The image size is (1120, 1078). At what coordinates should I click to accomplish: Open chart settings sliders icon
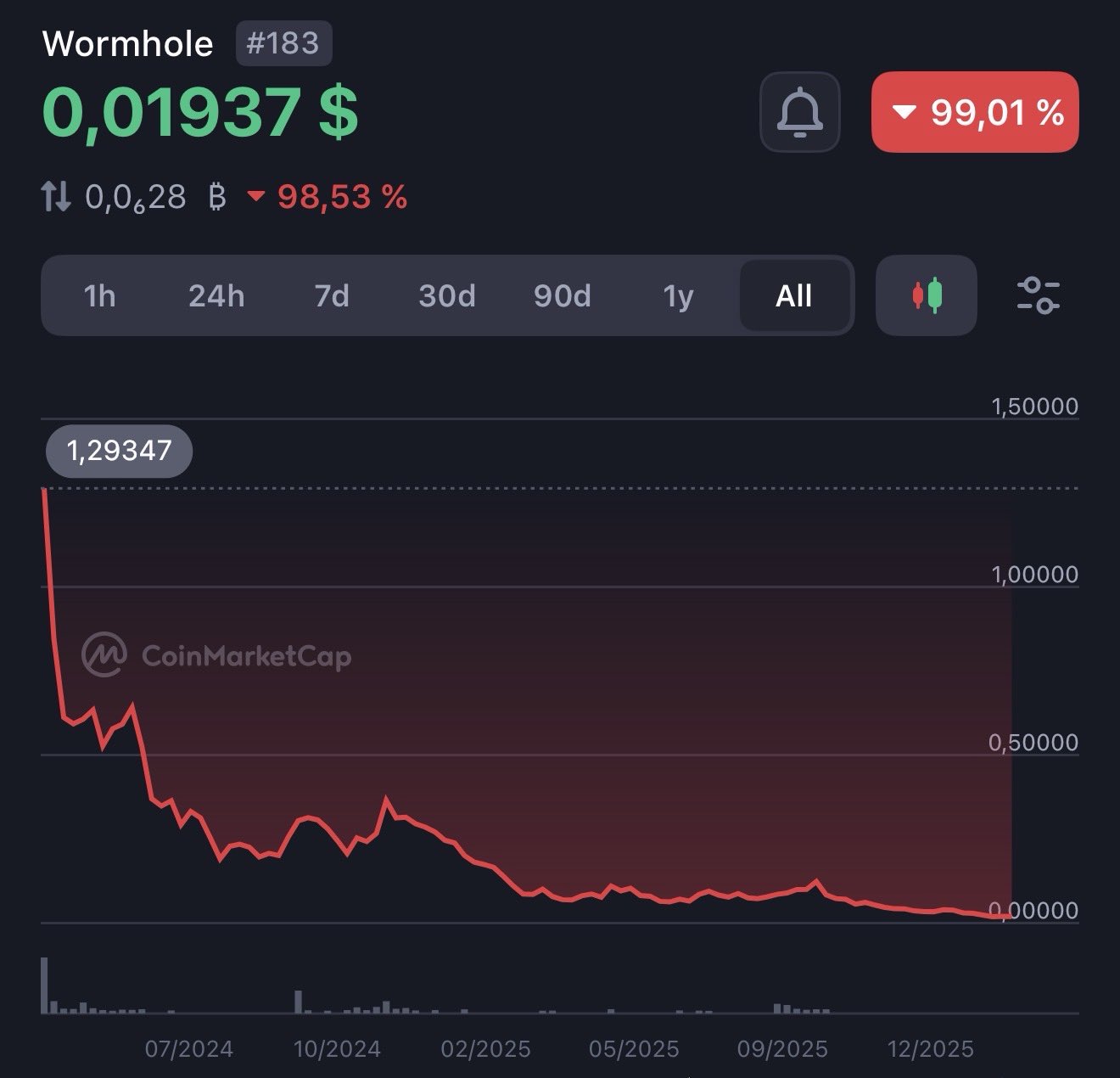point(1038,295)
